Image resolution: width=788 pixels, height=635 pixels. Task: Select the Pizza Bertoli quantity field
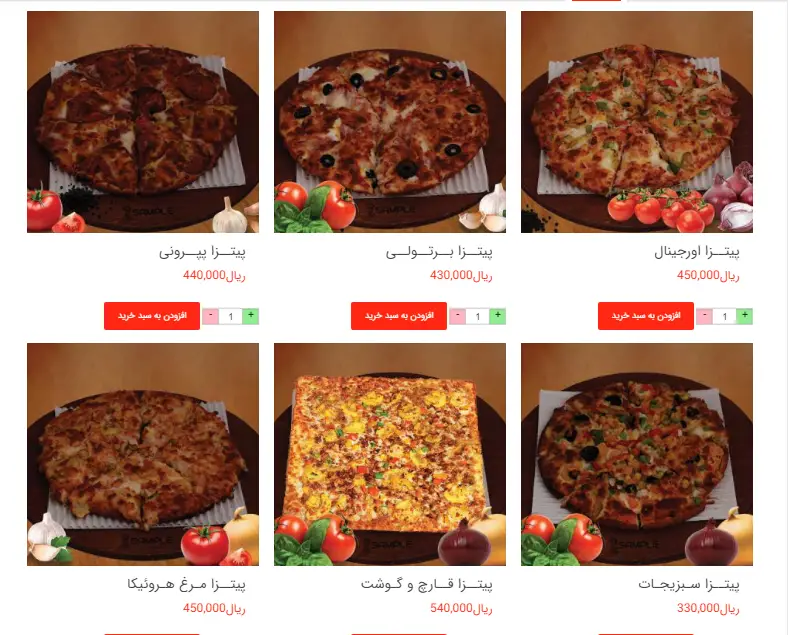click(x=477, y=317)
